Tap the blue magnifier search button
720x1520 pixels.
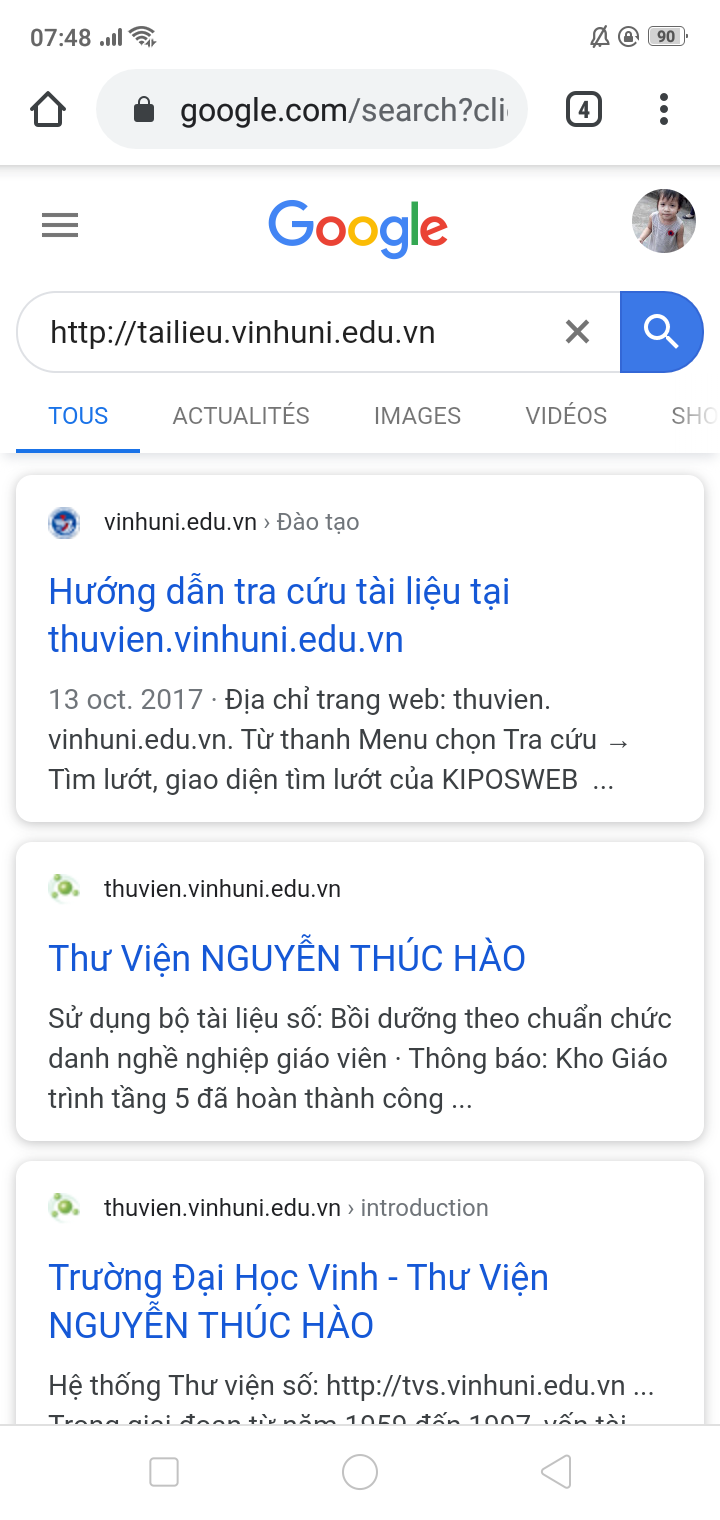point(662,332)
